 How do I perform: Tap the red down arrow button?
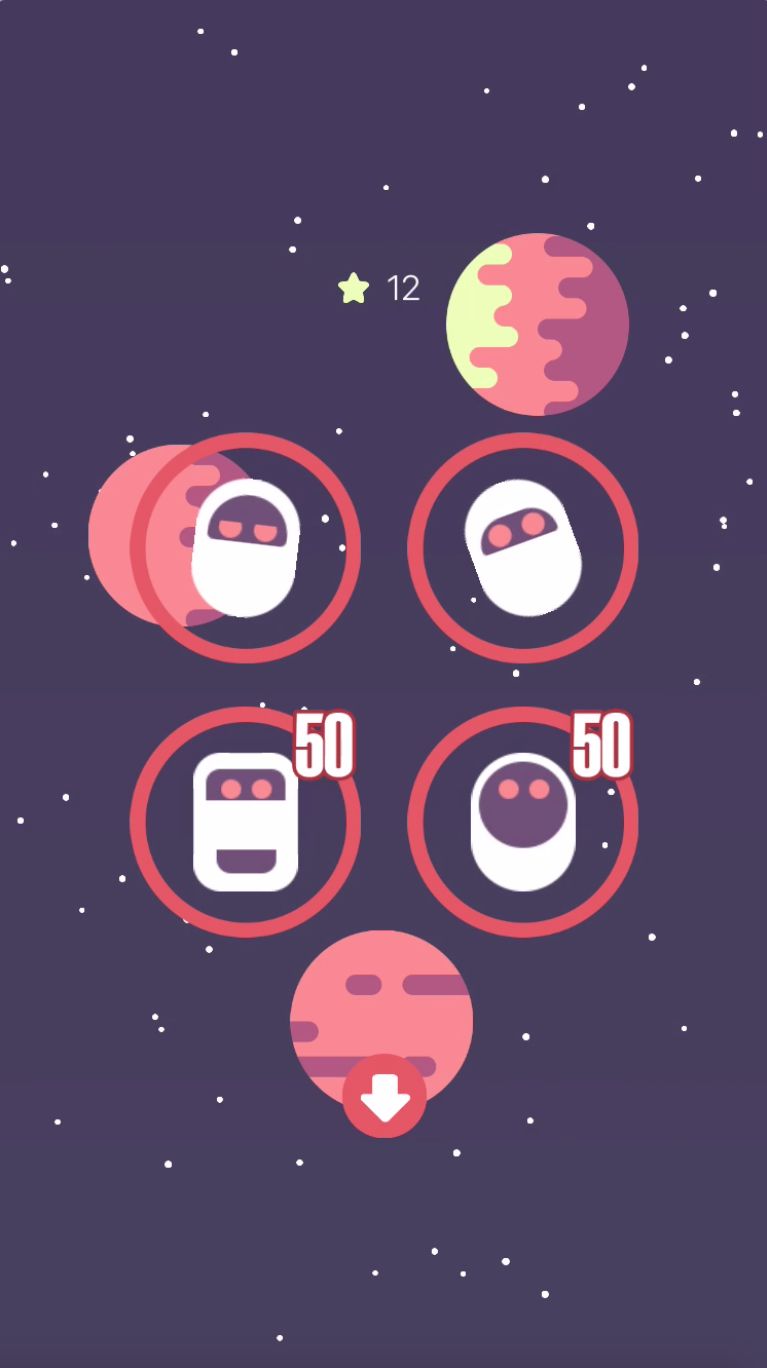click(x=384, y=1096)
